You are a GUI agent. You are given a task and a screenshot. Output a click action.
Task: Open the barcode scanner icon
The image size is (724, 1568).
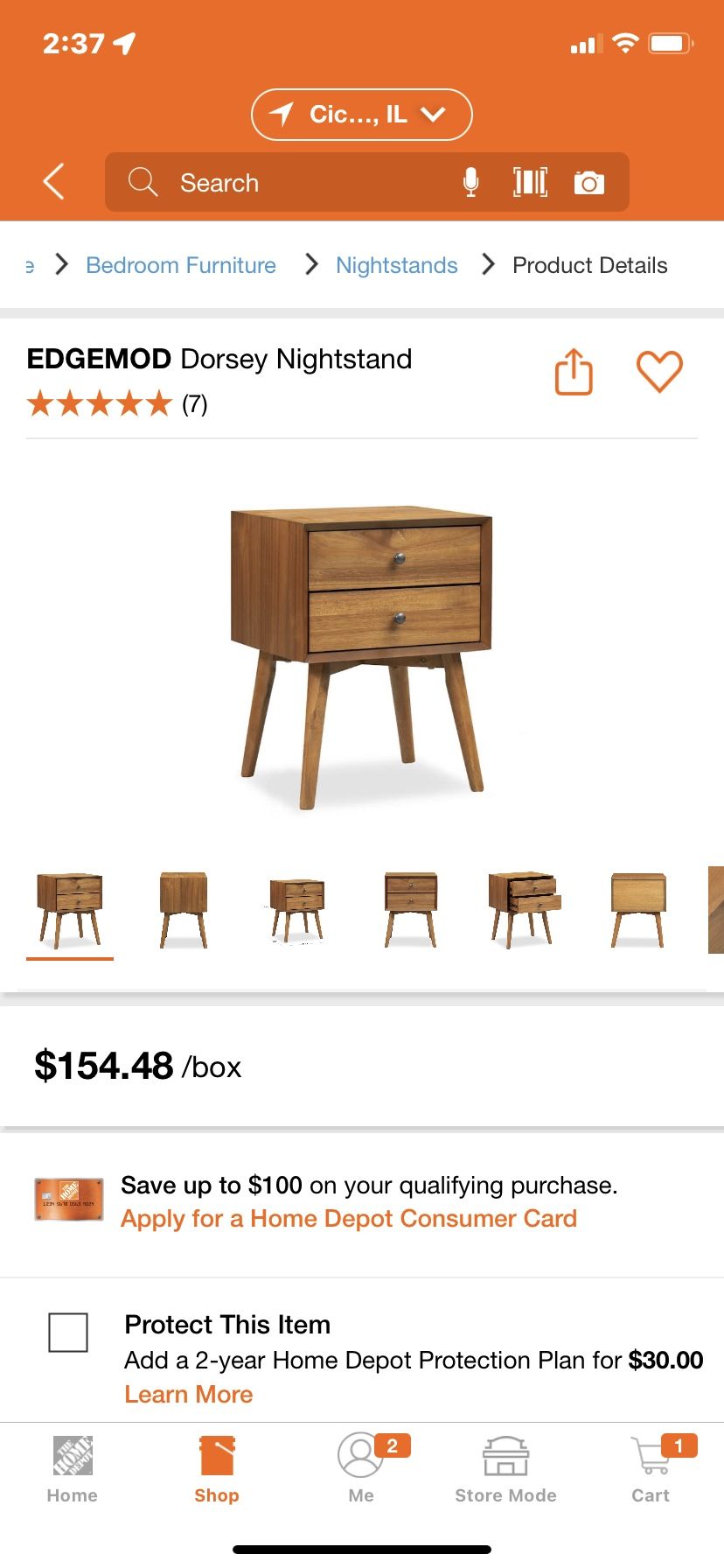530,182
